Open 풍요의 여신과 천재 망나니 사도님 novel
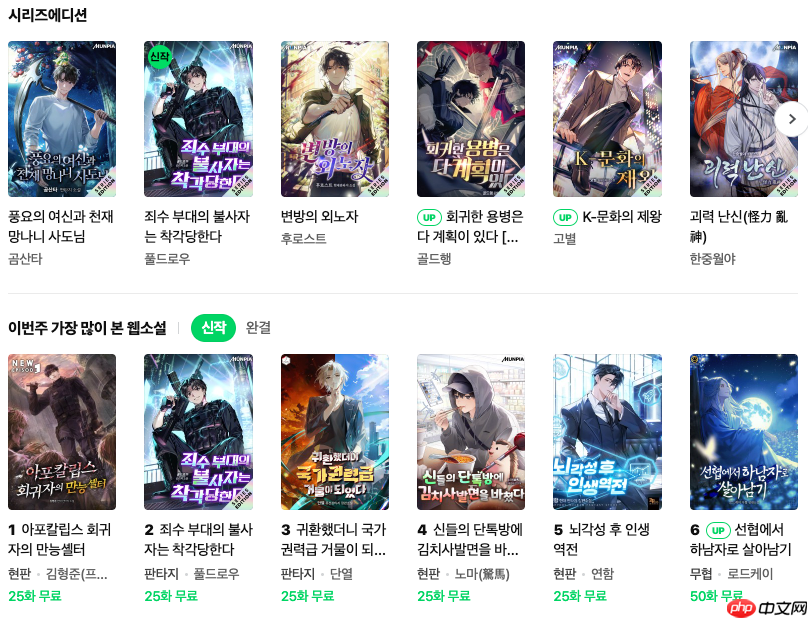The image size is (808, 618). [x=62, y=119]
